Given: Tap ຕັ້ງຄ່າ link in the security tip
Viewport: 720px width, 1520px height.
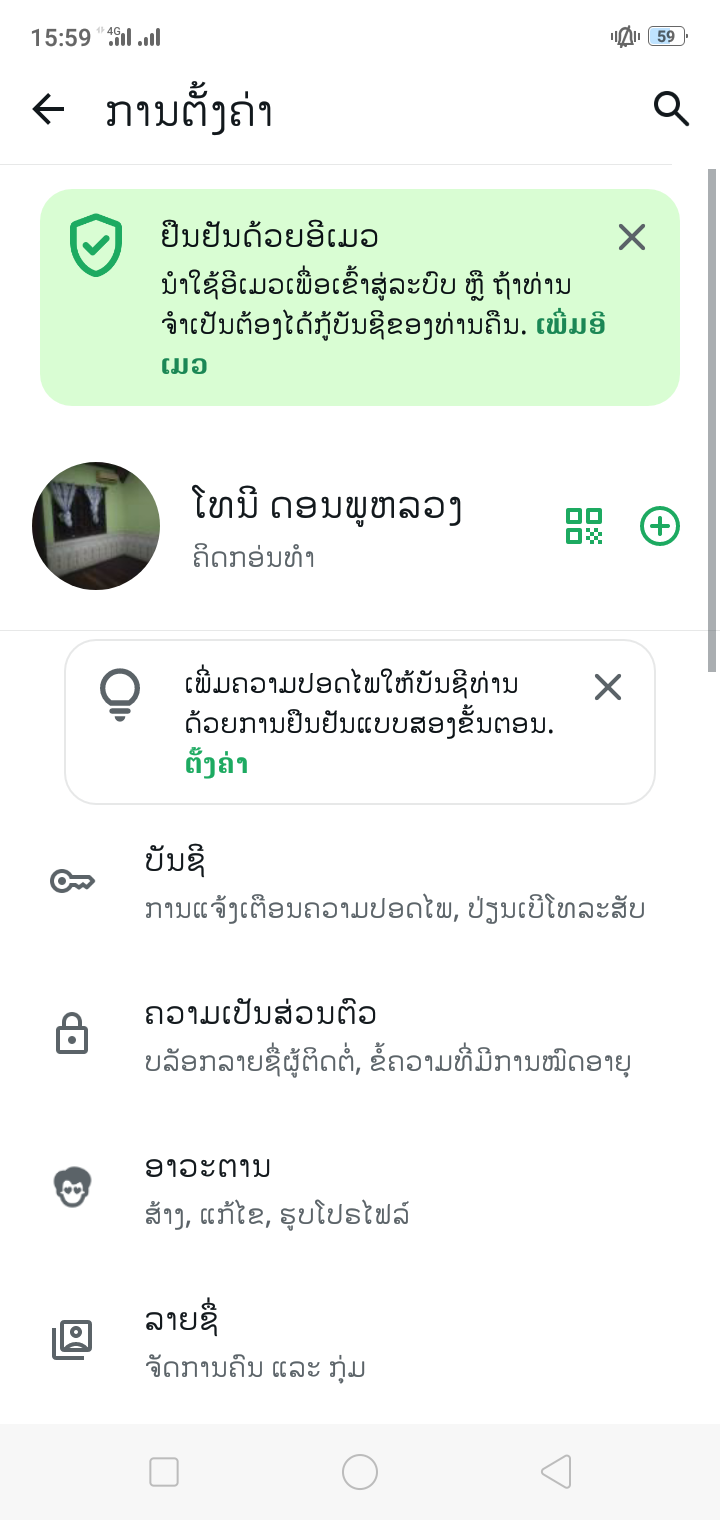Looking at the screenshot, I should (x=217, y=765).
